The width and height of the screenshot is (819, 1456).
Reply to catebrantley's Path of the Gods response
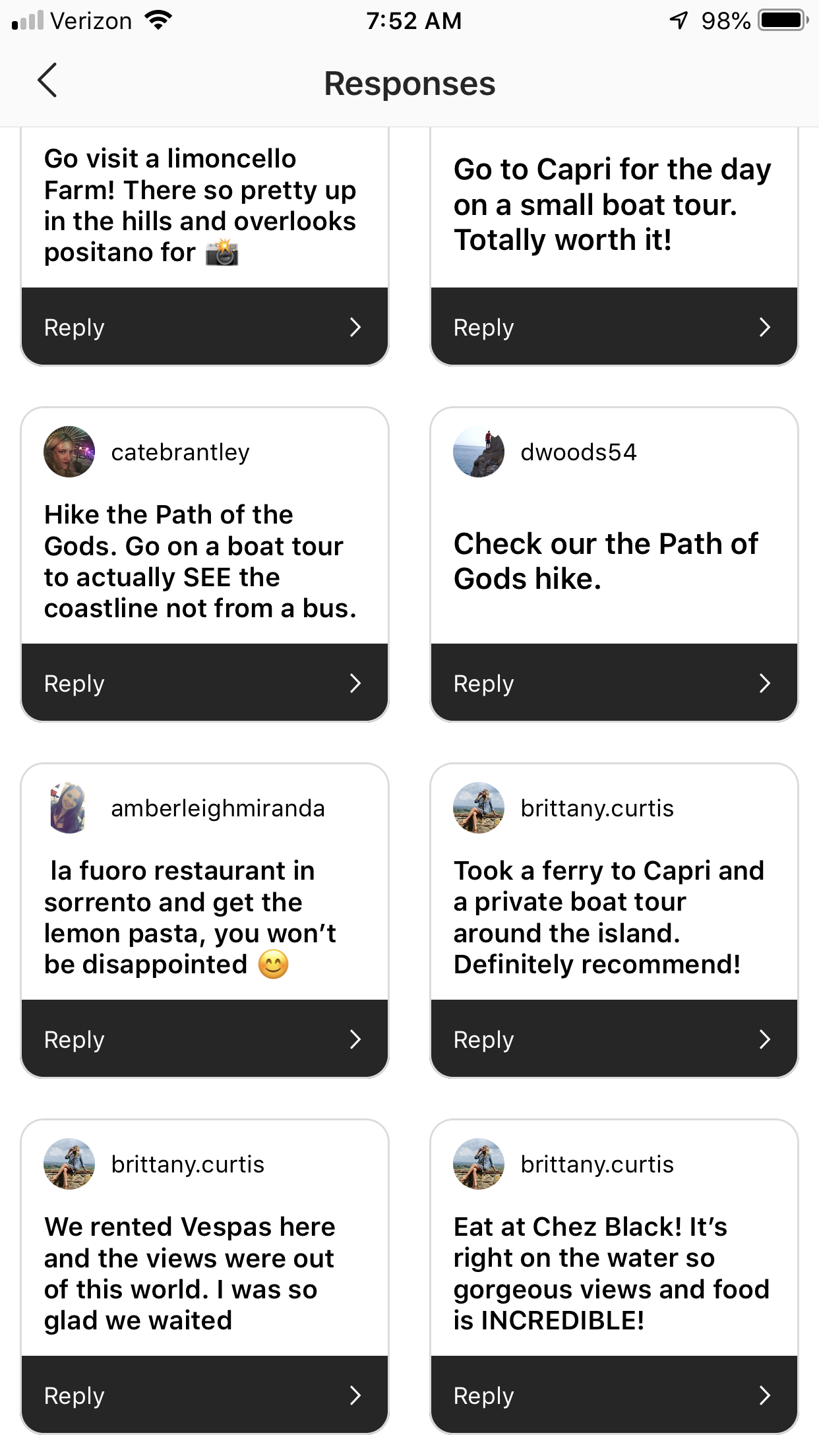pos(204,683)
